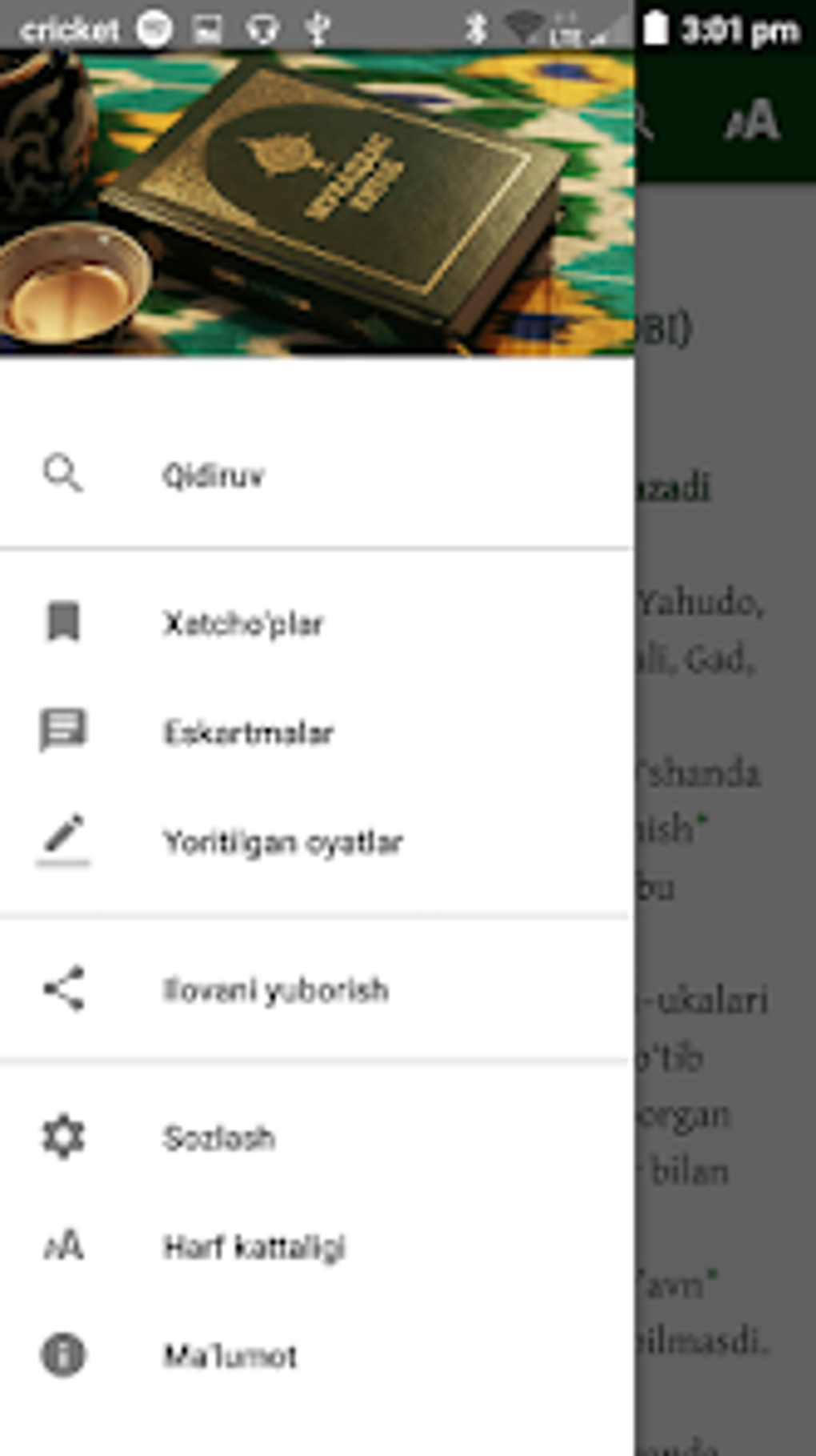Select Eskartmalar from the navigation drawer
Image resolution: width=816 pixels, height=1456 pixels.
pyautogui.click(x=250, y=730)
